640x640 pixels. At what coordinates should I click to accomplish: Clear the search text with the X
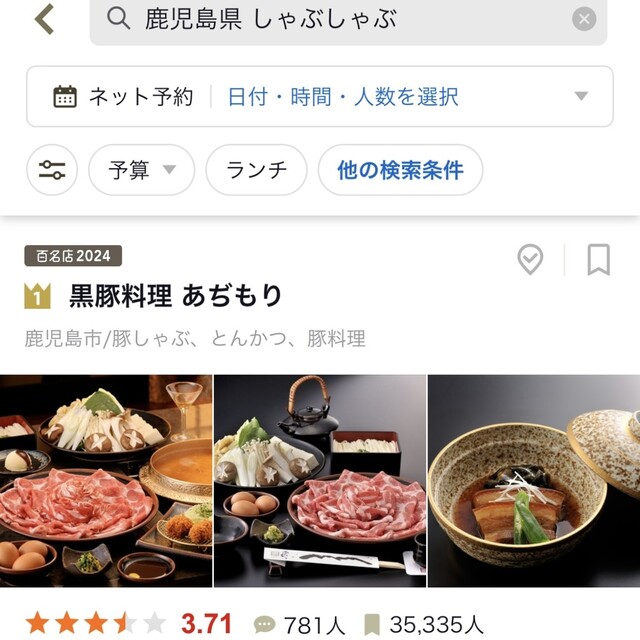(x=584, y=19)
